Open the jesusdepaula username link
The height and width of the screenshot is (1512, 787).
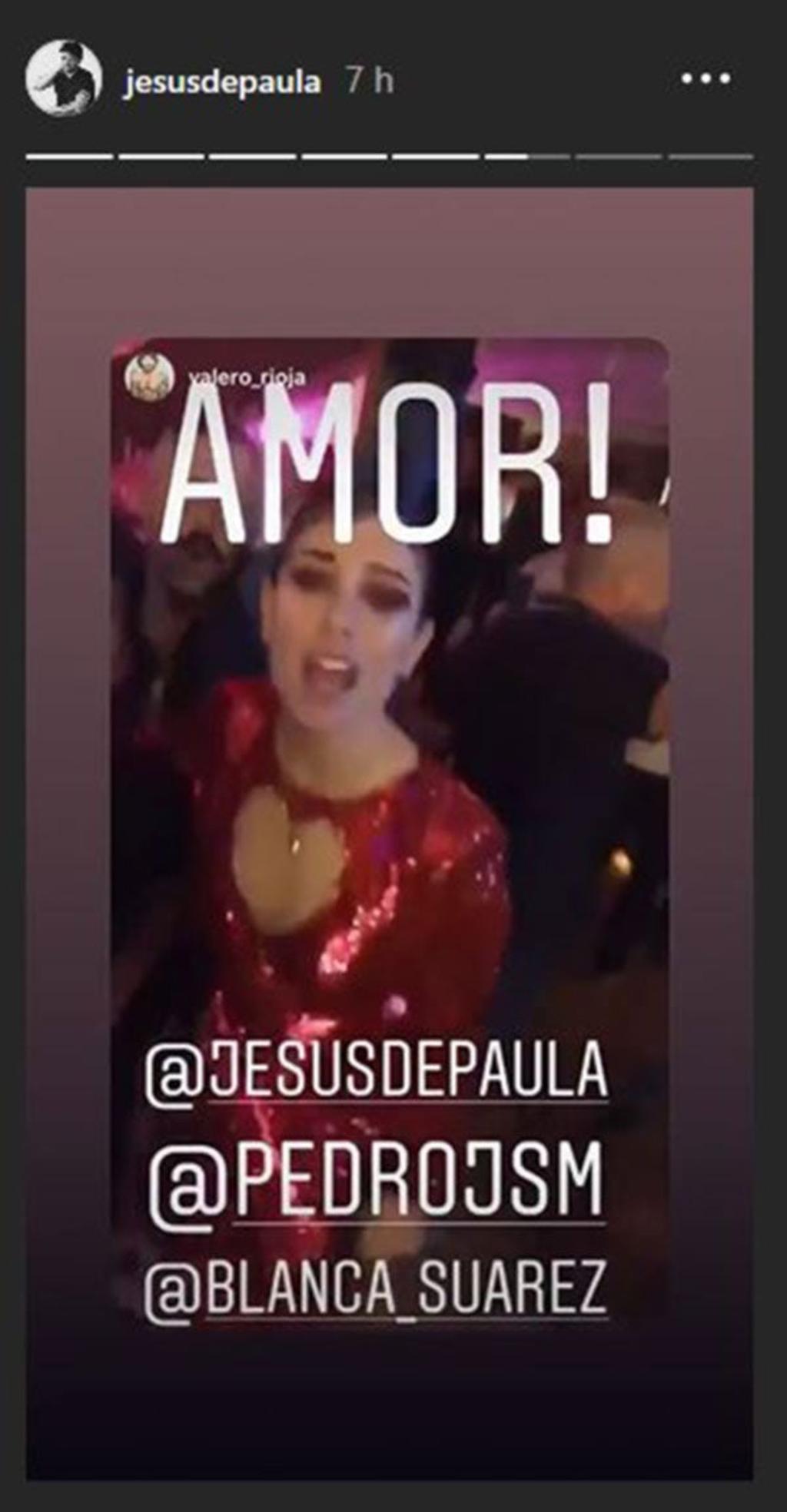click(221, 81)
